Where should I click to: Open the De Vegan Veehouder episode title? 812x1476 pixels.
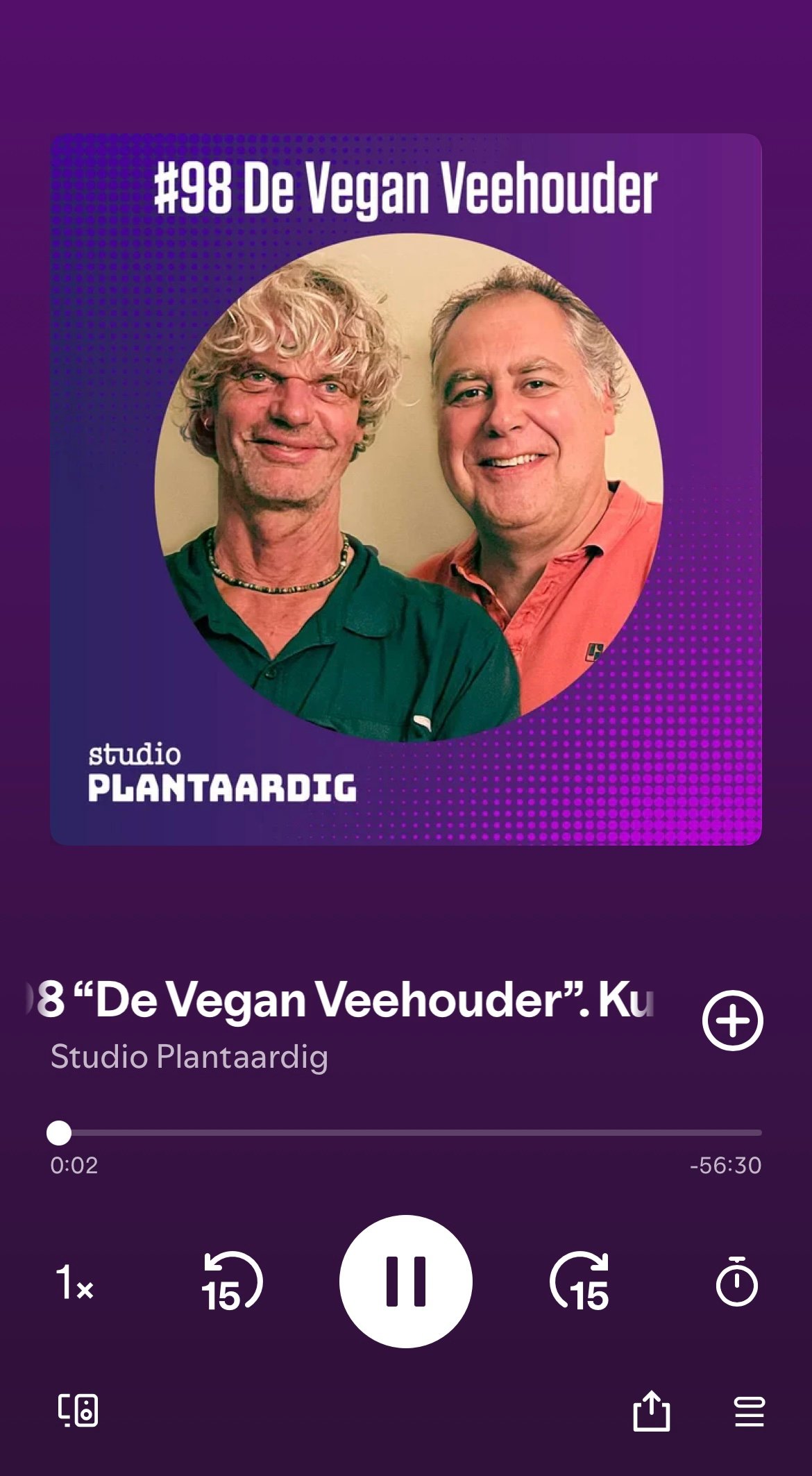[x=340, y=1000]
